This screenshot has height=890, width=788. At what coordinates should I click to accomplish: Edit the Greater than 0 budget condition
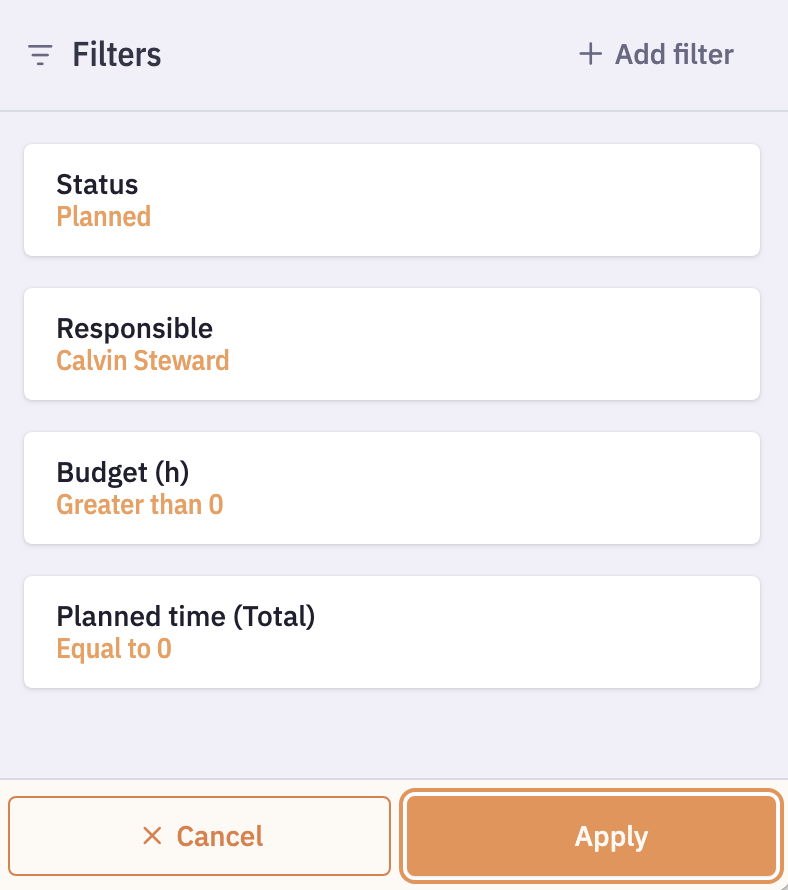pos(139,504)
